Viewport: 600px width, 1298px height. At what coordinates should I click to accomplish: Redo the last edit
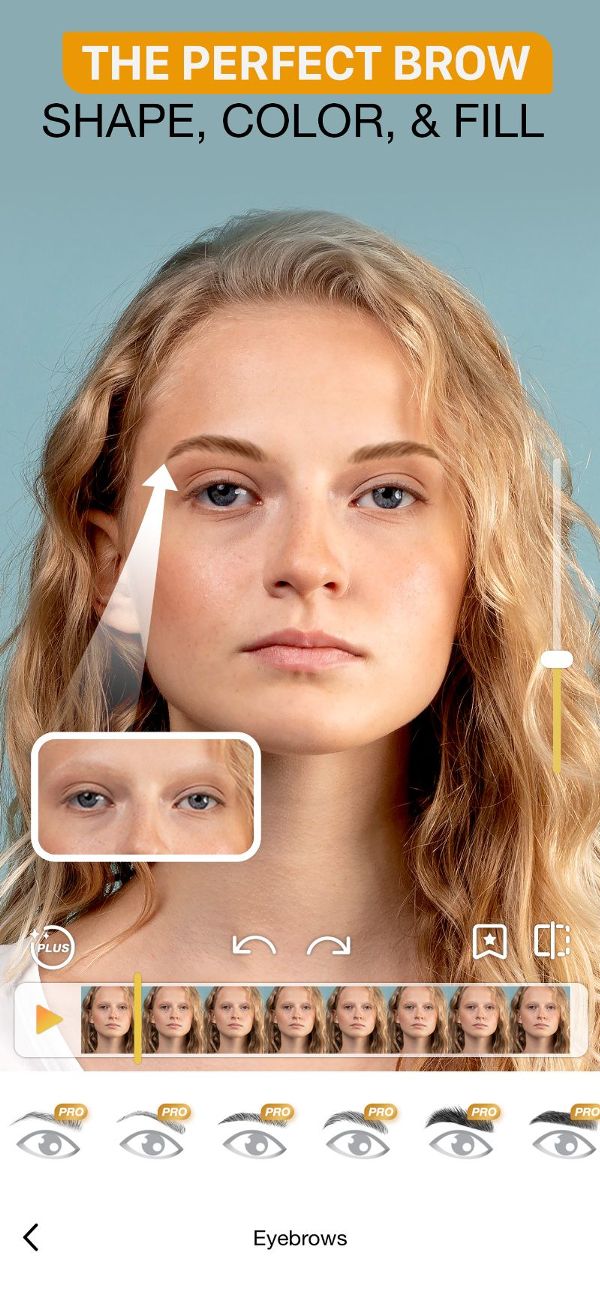tap(329, 943)
